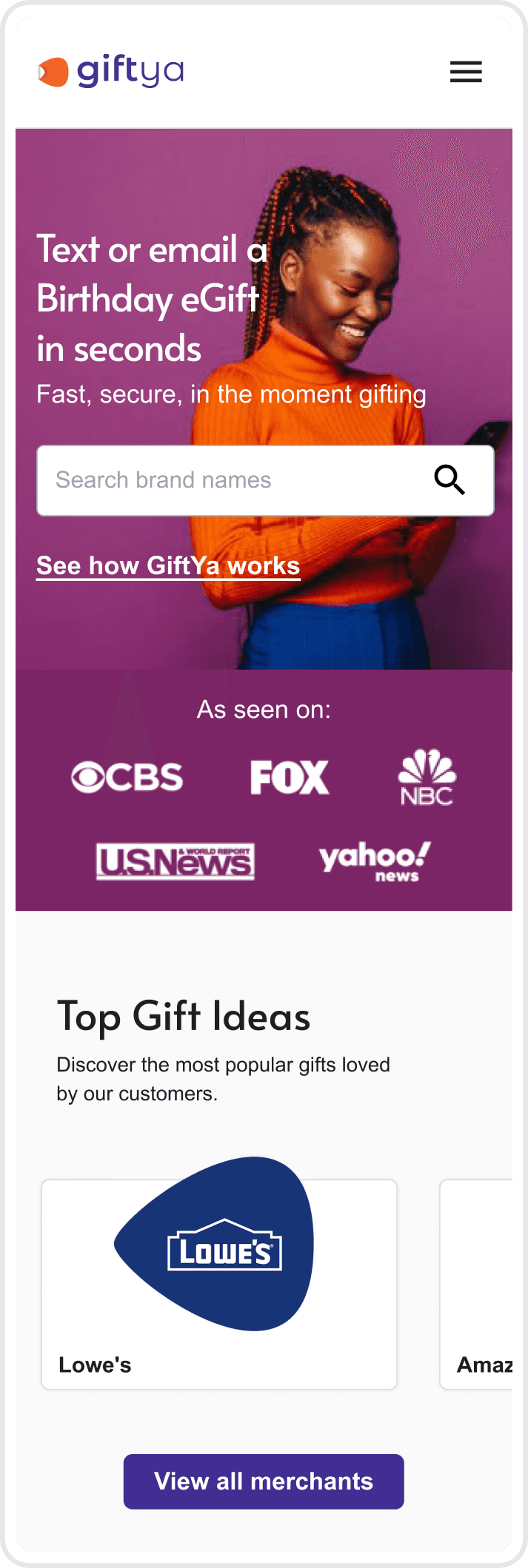The height and width of the screenshot is (1568, 528).
Task: Open the Lowe's gift card
Action: tap(219, 1284)
